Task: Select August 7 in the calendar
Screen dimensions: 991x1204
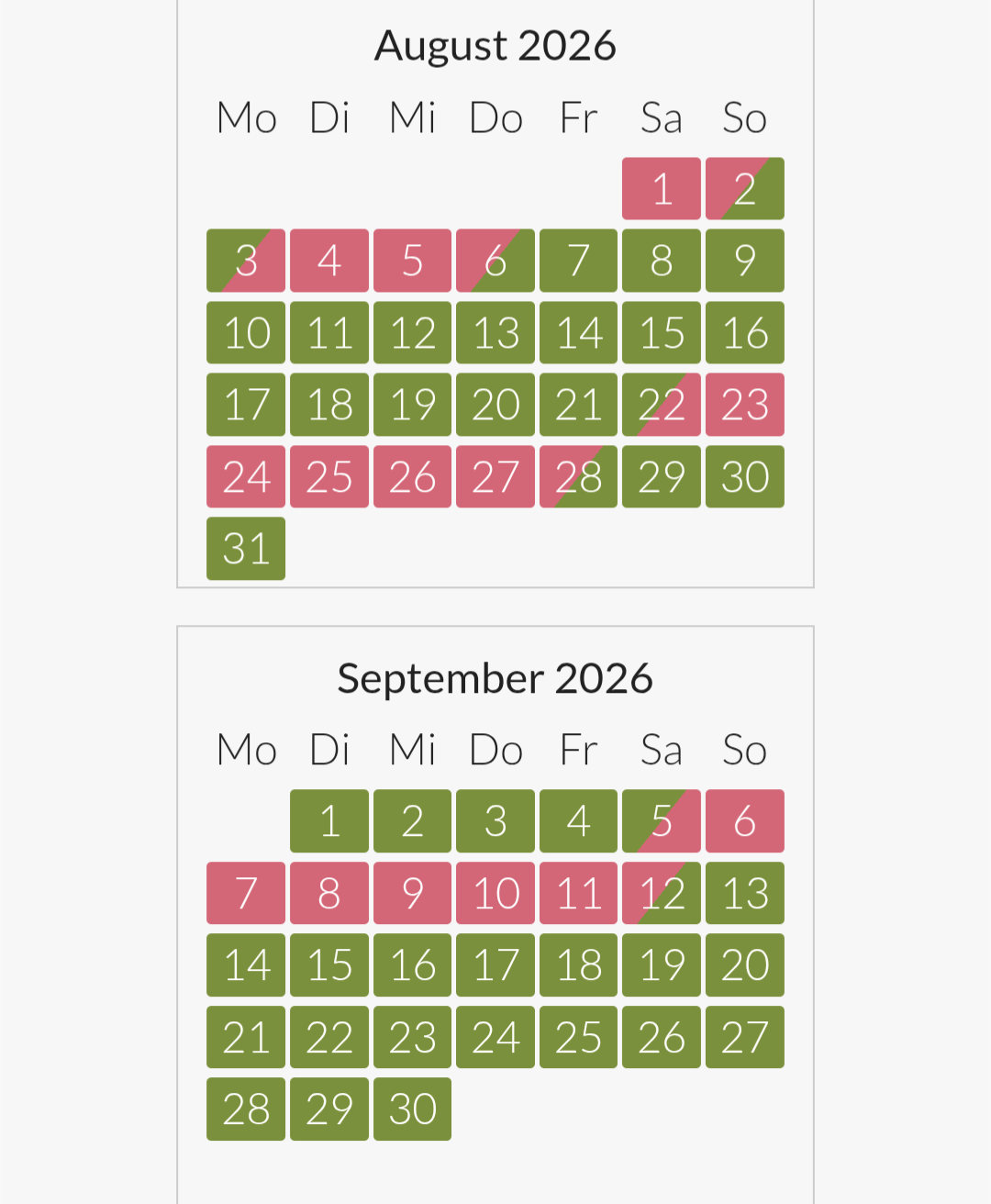Action: pos(578,261)
